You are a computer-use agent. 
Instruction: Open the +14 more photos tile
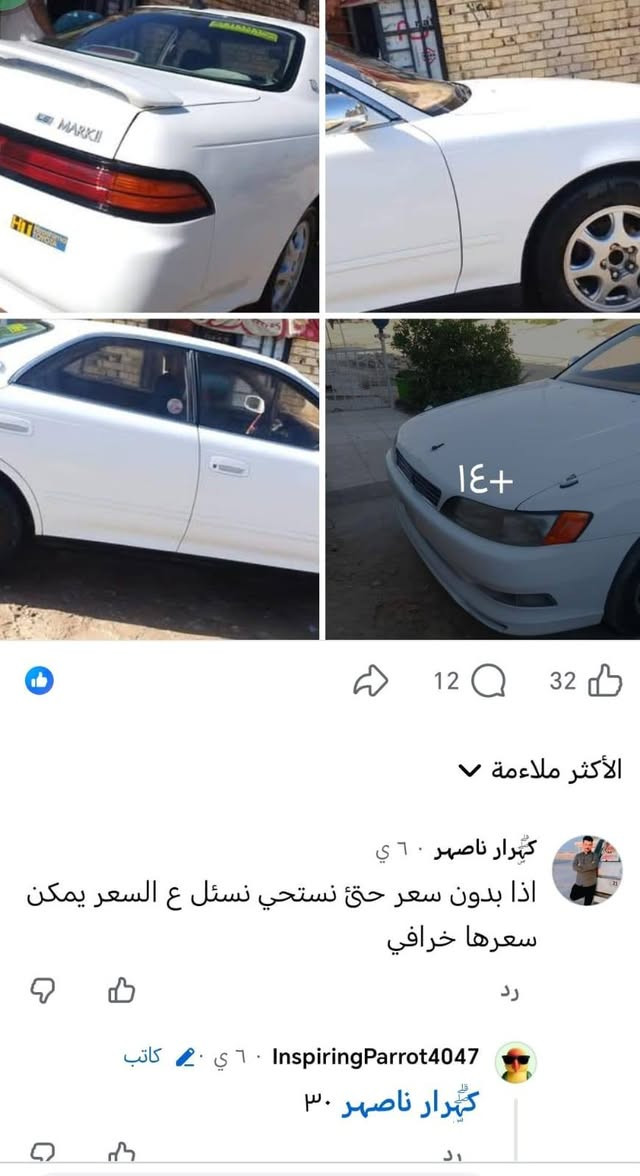[482, 479]
